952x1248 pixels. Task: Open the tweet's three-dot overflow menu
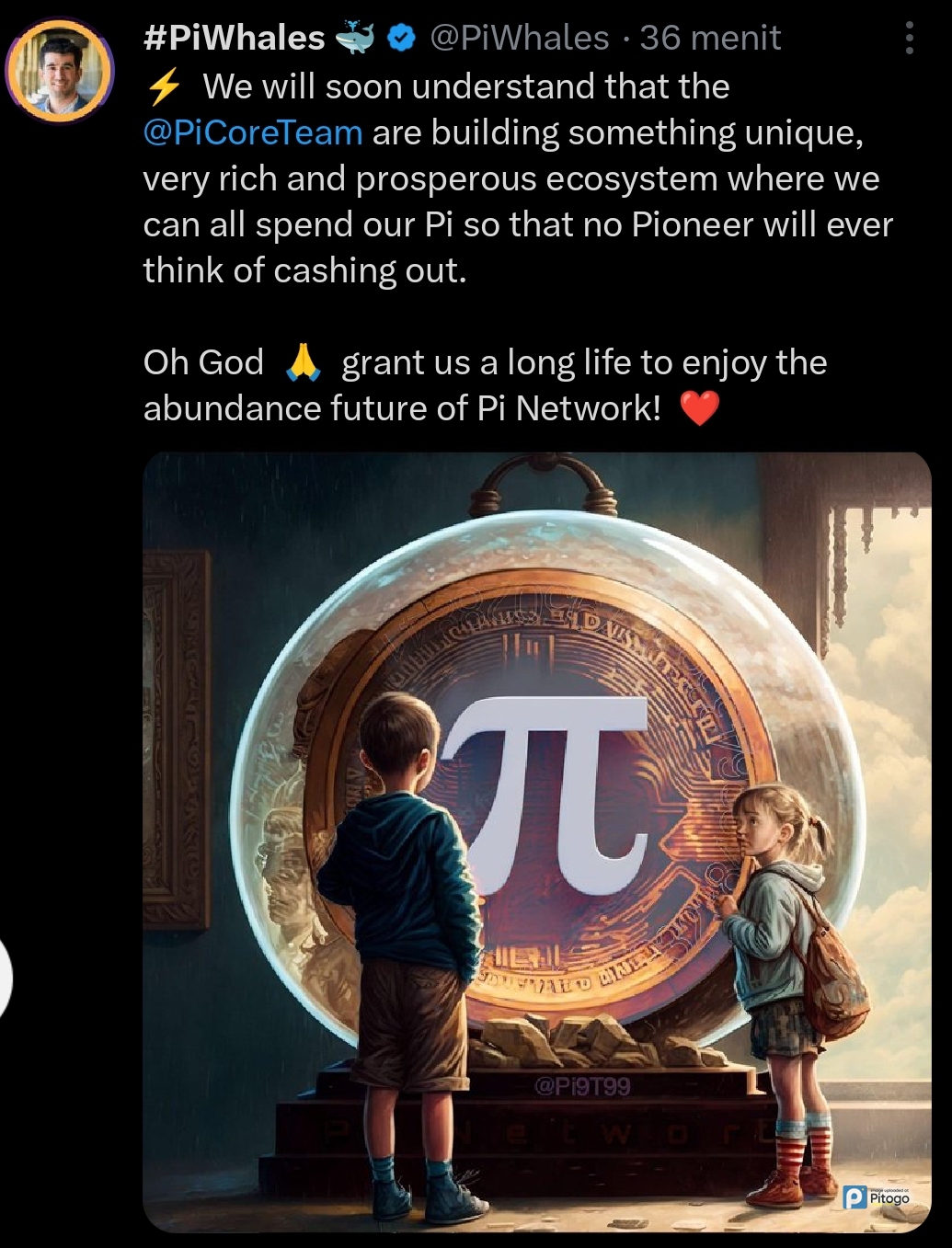[909, 39]
